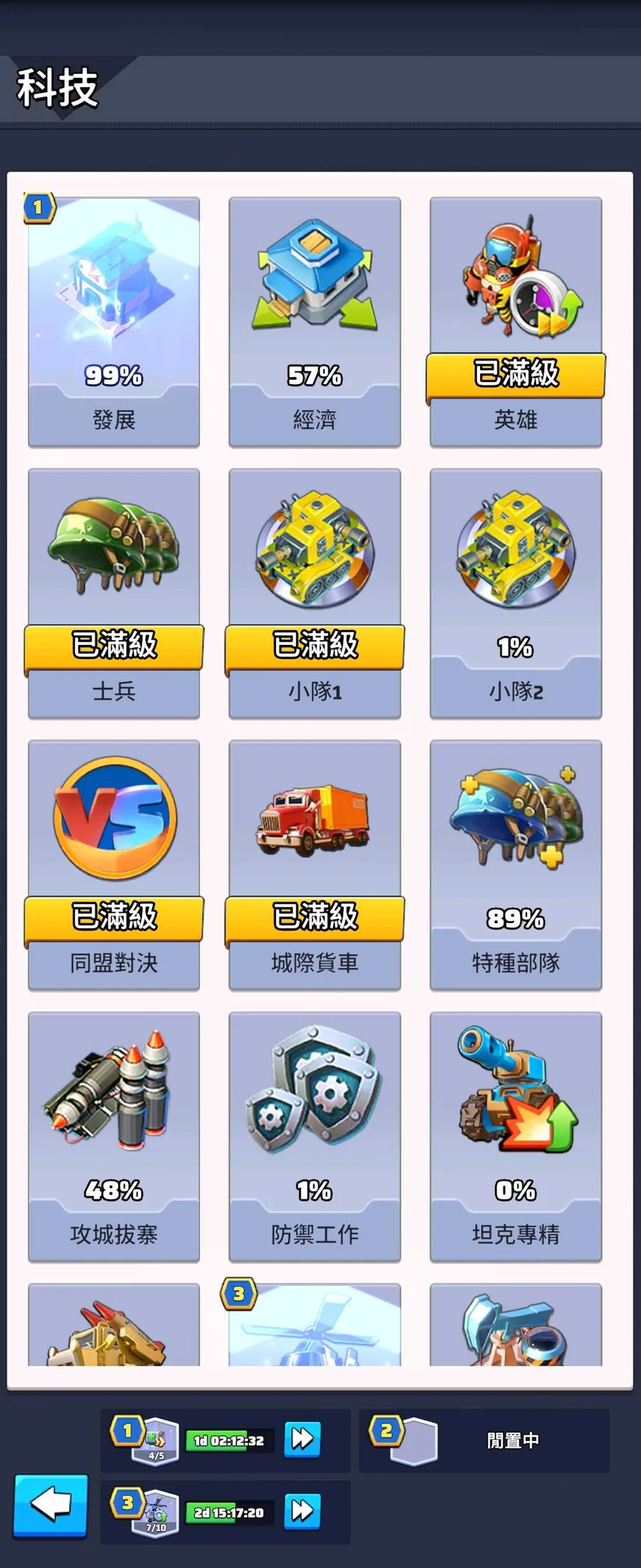Speed up research queue 1 timer
Image resolution: width=641 pixels, height=1568 pixels.
[302, 1439]
